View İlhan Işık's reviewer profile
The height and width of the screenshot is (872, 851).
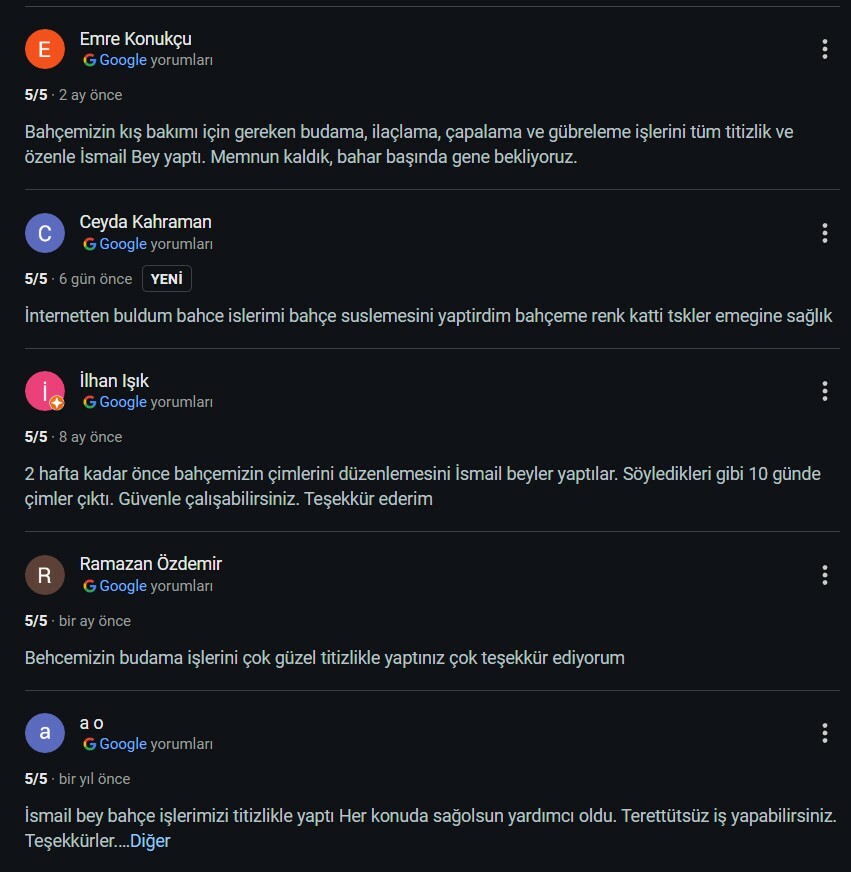pyautogui.click(x=114, y=380)
